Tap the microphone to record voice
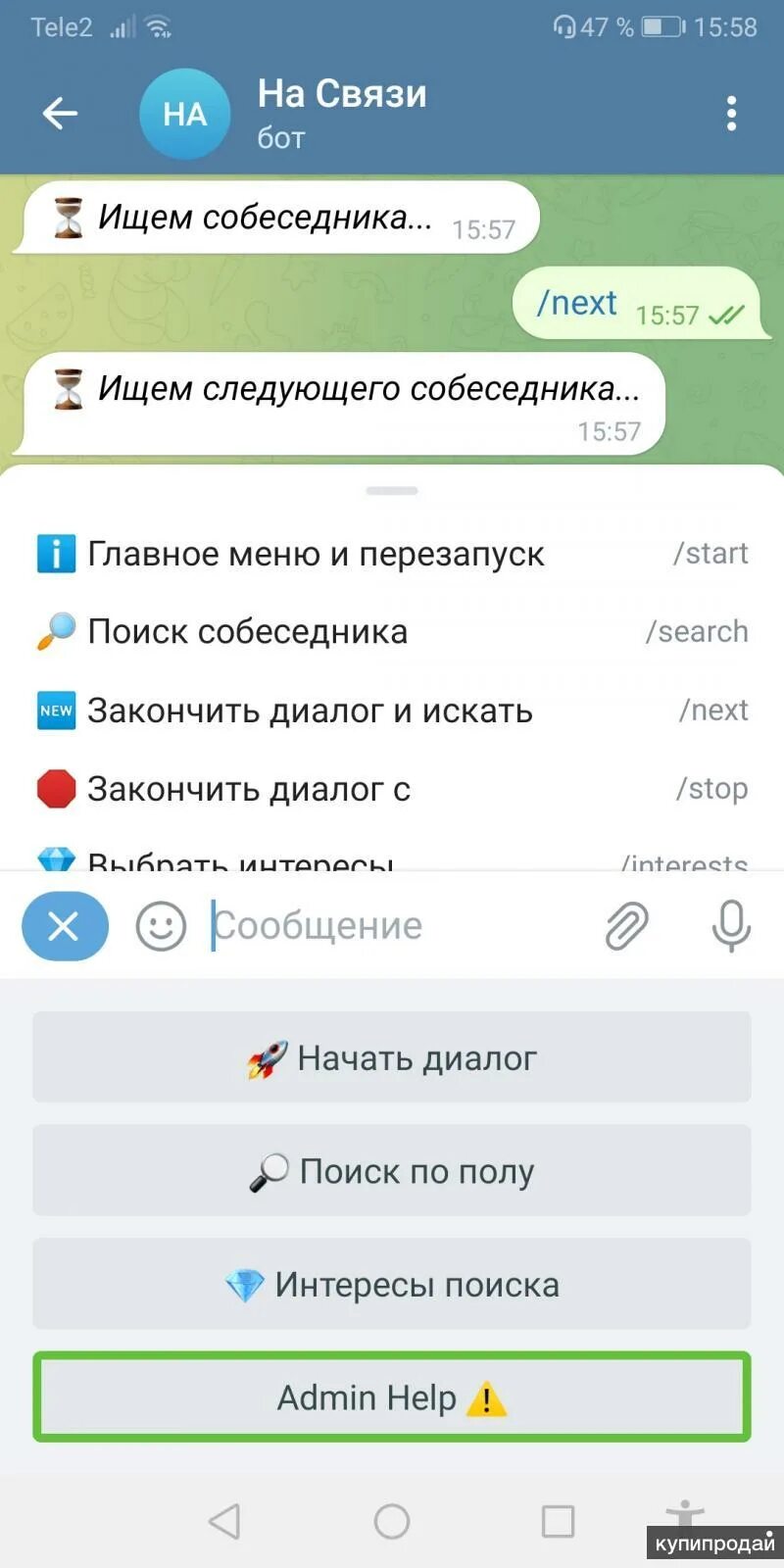The height and width of the screenshot is (1568, 784). tap(730, 925)
